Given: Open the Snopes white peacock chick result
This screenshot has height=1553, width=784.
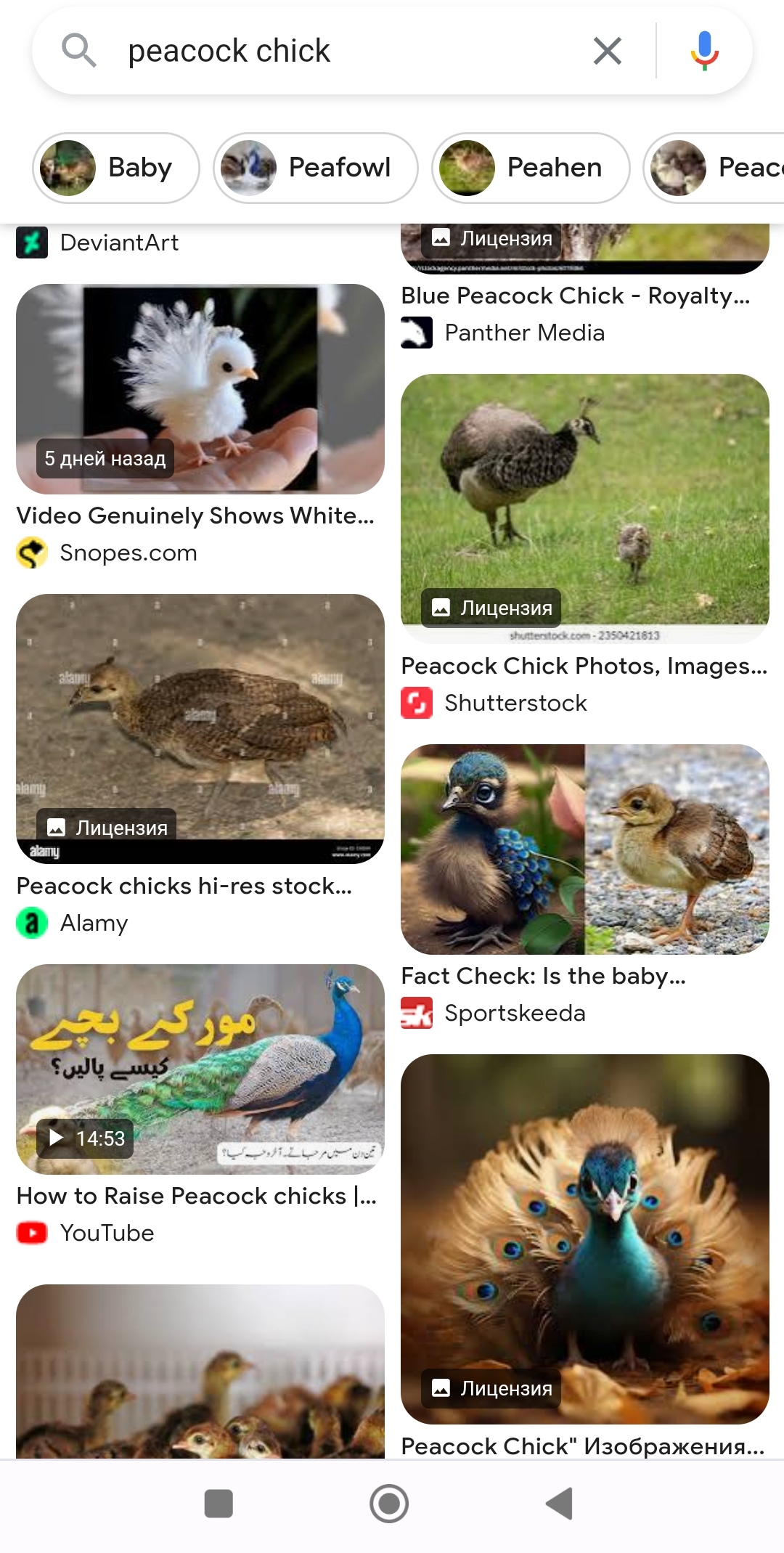Looking at the screenshot, I should click(200, 389).
